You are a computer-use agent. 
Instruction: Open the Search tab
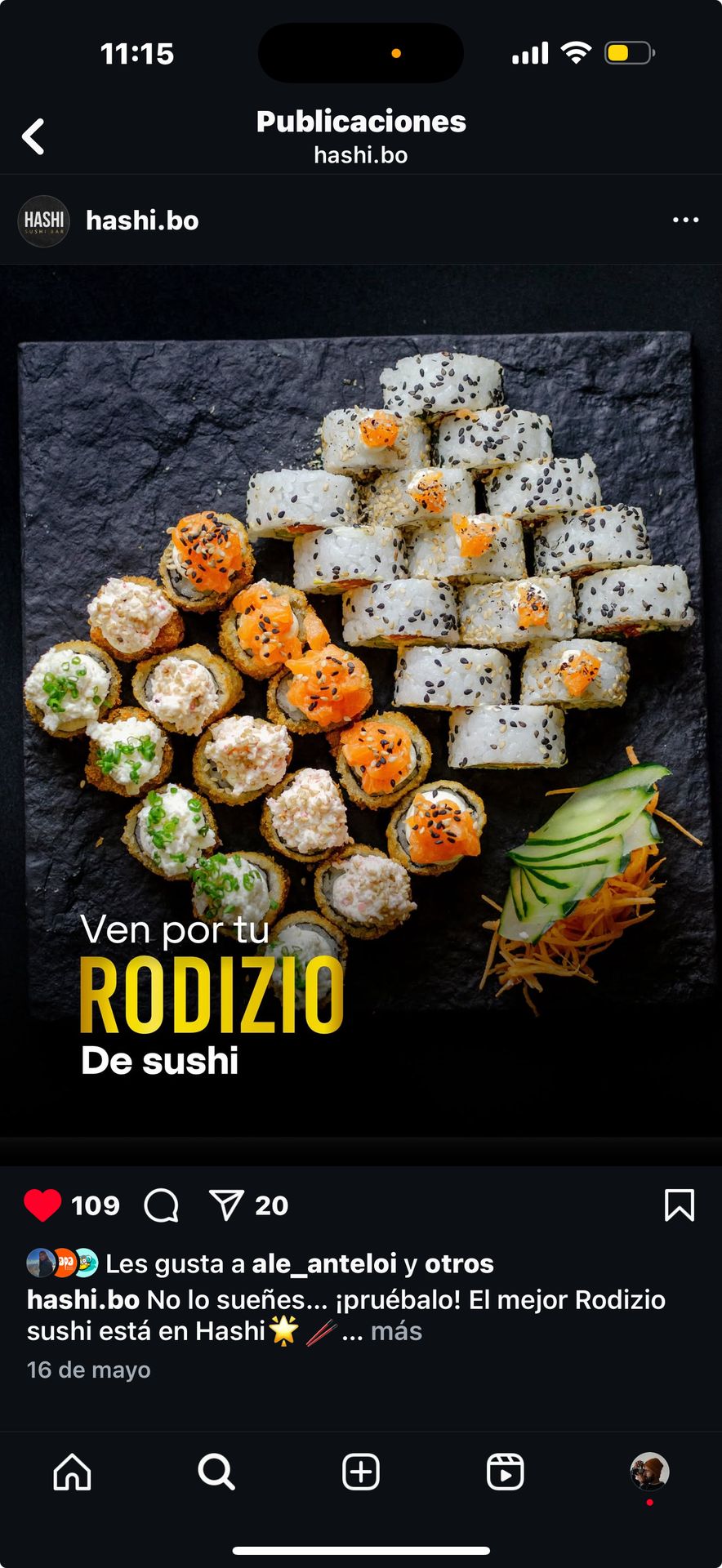pos(216,1472)
